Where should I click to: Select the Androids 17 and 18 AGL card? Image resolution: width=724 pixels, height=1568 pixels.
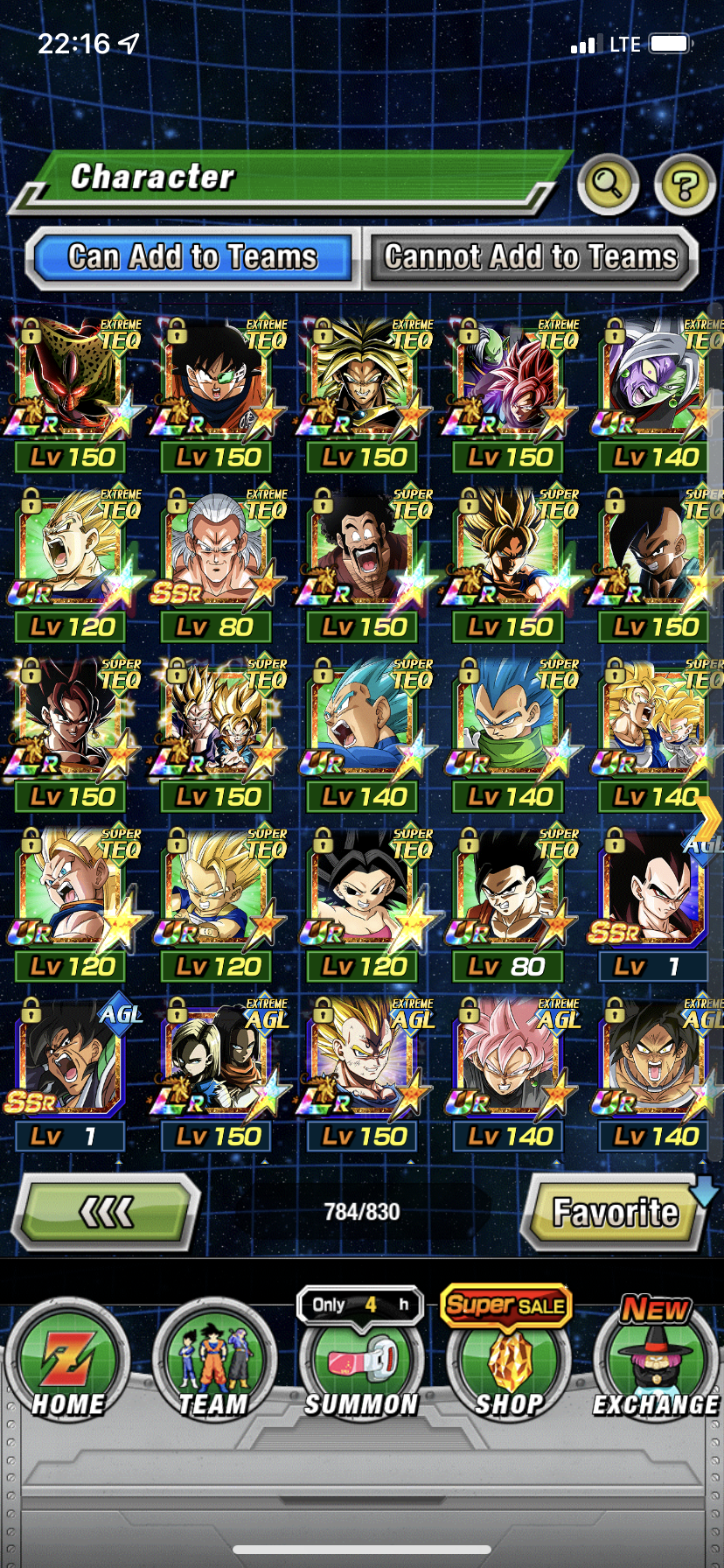(x=217, y=1062)
